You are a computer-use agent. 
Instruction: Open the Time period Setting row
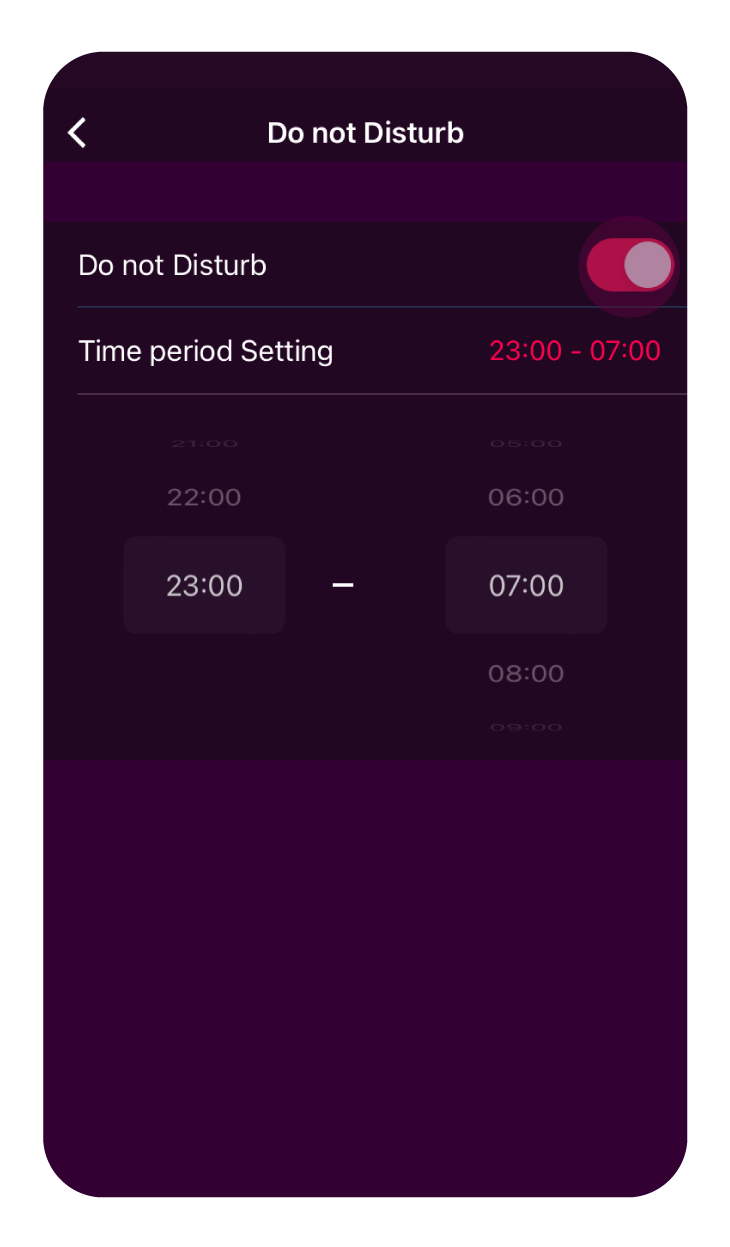pyautogui.click(x=370, y=351)
